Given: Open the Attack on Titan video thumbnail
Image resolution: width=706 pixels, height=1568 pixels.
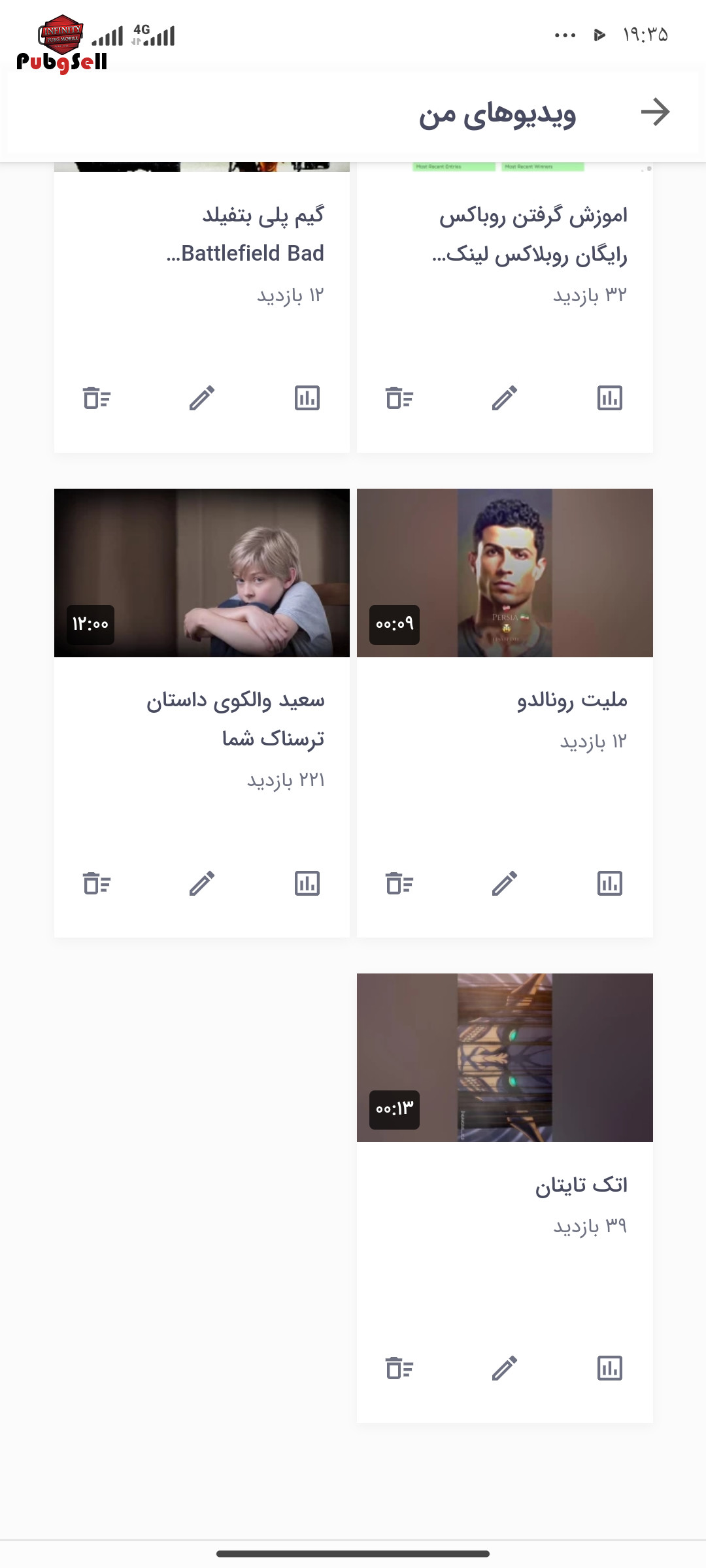Looking at the screenshot, I should coord(505,1058).
